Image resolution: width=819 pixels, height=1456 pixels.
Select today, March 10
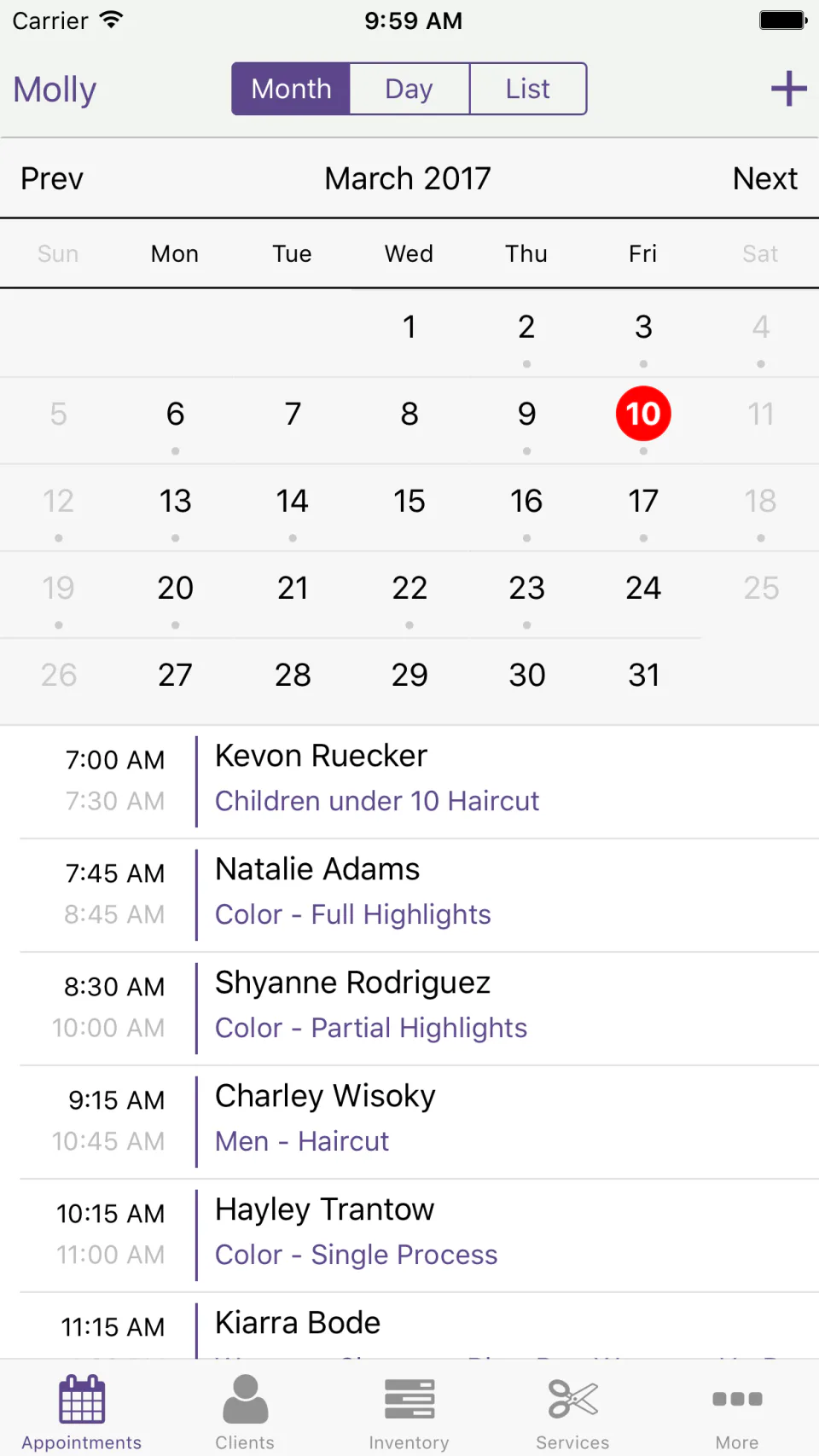(x=643, y=414)
